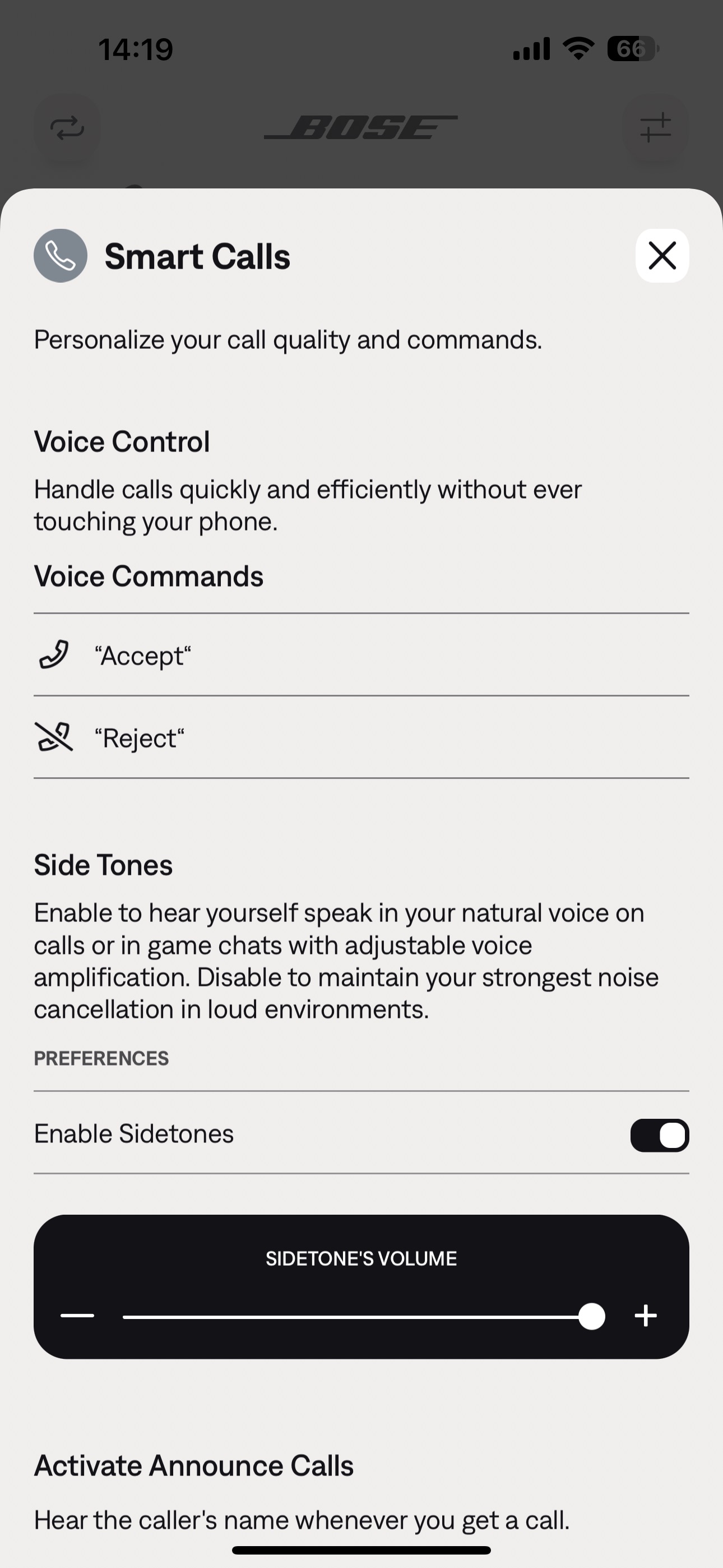Tap the sidetone's volume slider track
Screen dimensions: 723x1568
point(363,1317)
